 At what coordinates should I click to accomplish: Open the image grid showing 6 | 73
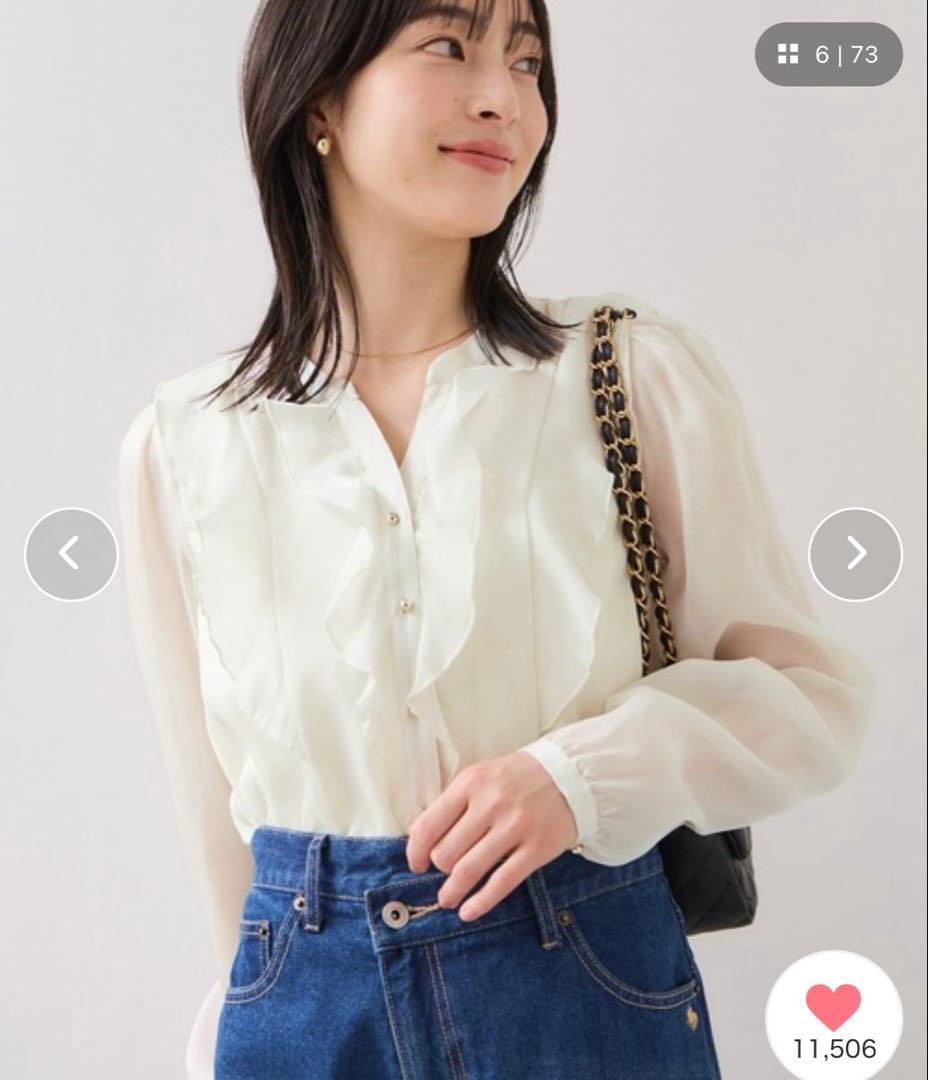(829, 54)
